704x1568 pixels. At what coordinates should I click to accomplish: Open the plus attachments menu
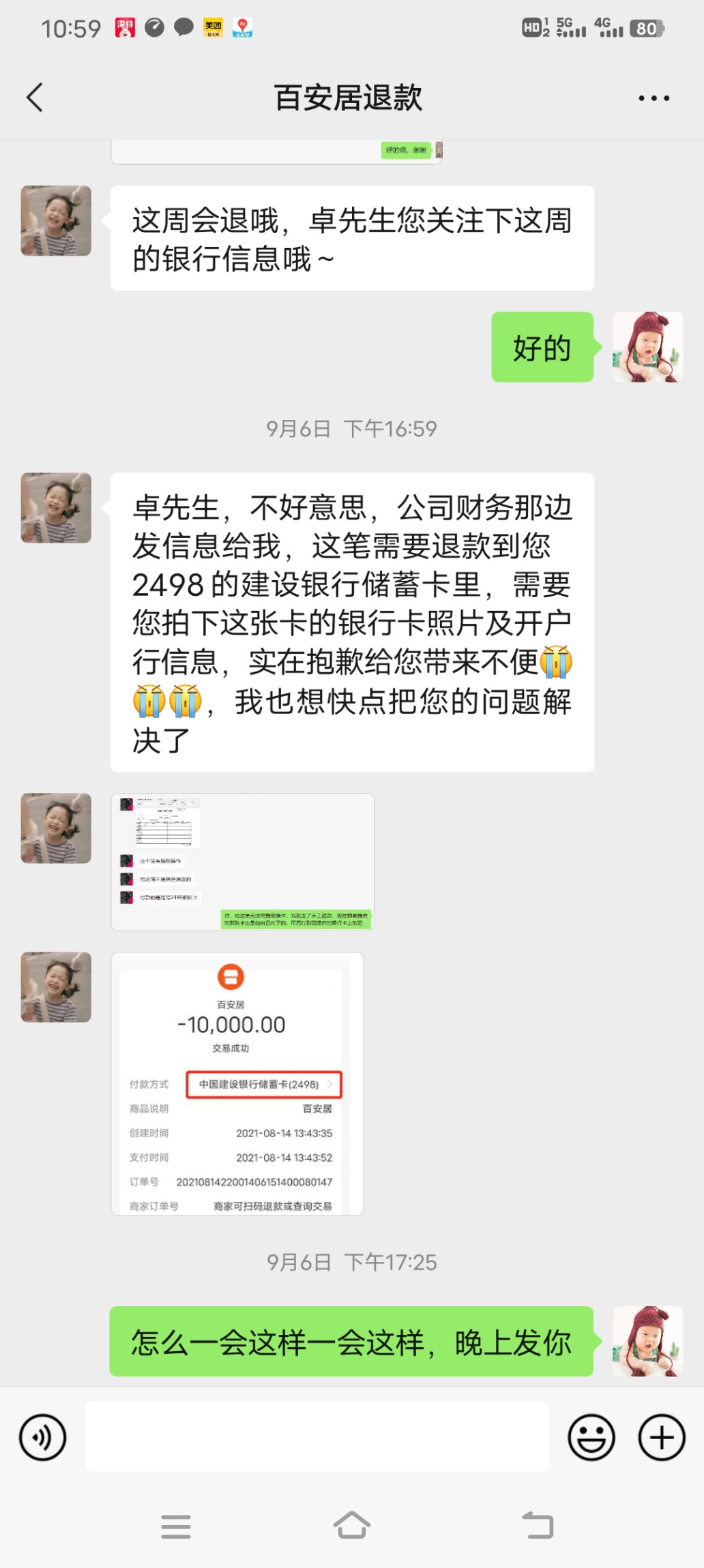click(x=661, y=1438)
